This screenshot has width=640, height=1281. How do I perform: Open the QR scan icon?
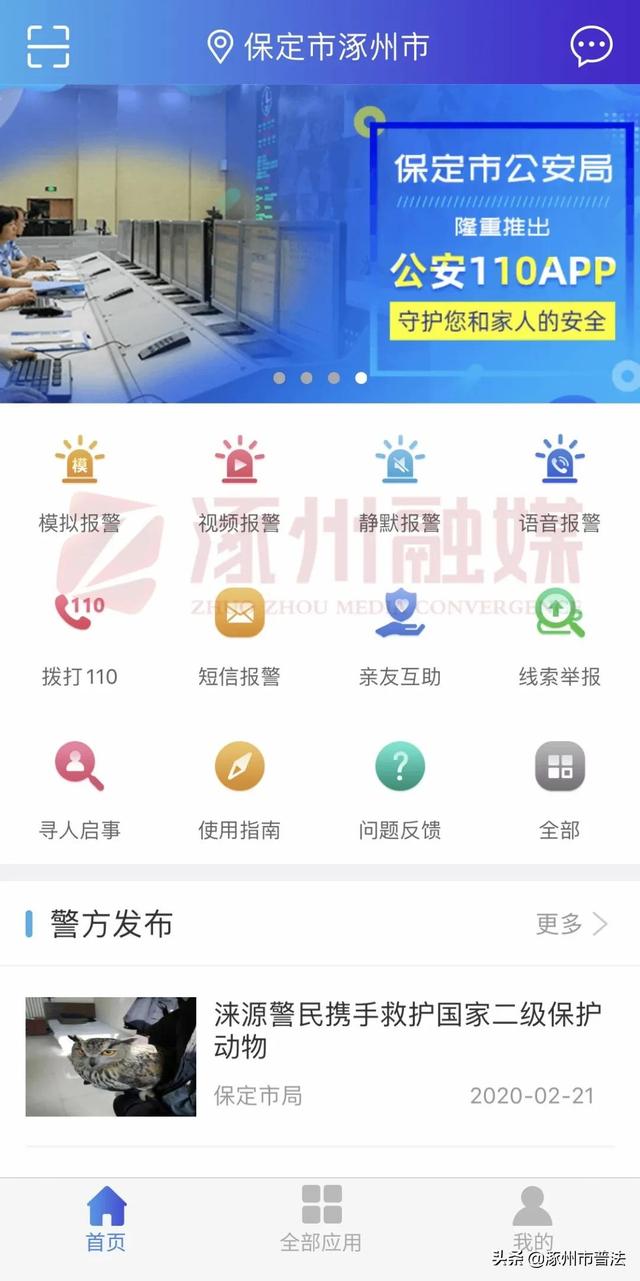click(x=47, y=46)
